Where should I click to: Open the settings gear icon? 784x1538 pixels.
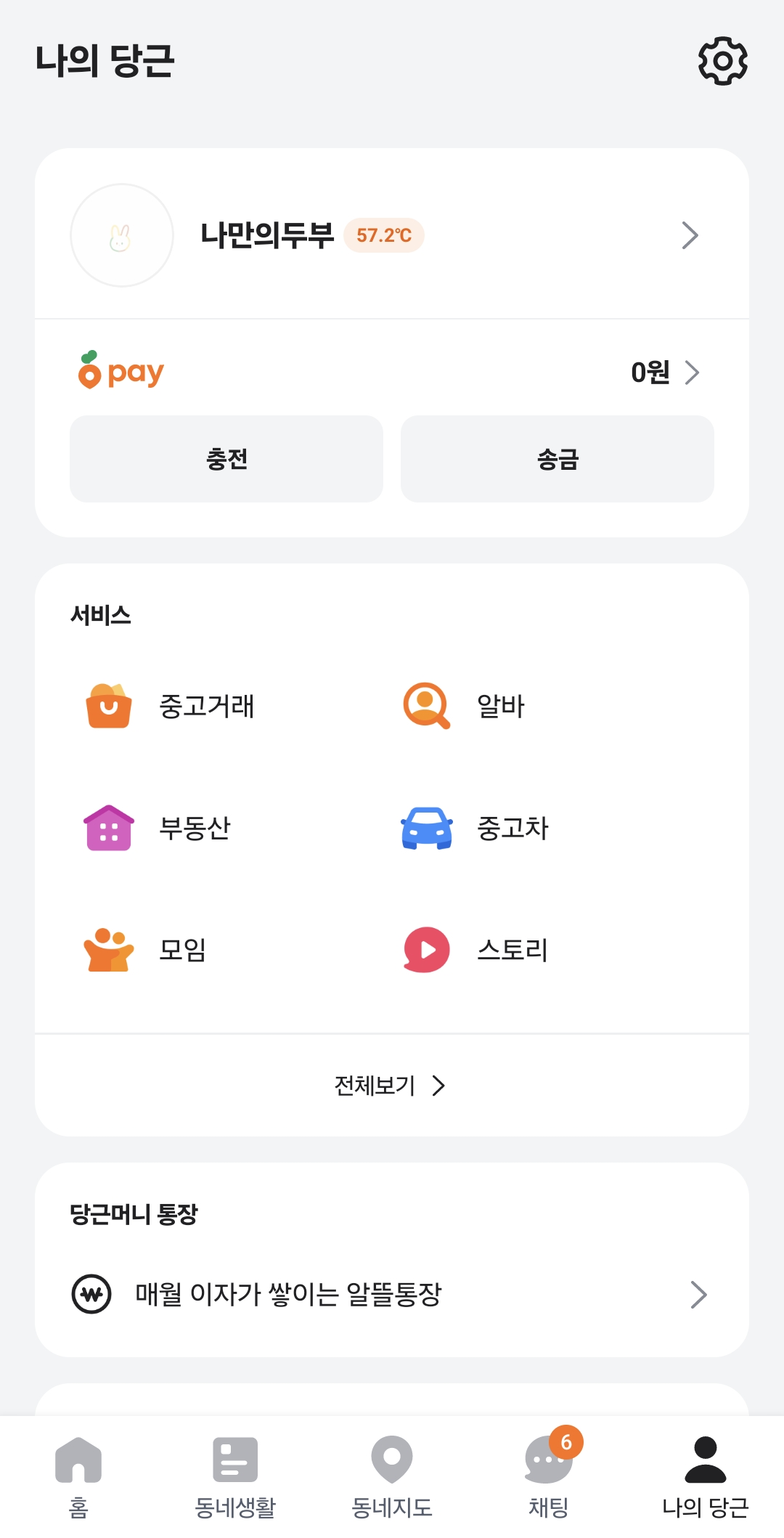tap(722, 61)
